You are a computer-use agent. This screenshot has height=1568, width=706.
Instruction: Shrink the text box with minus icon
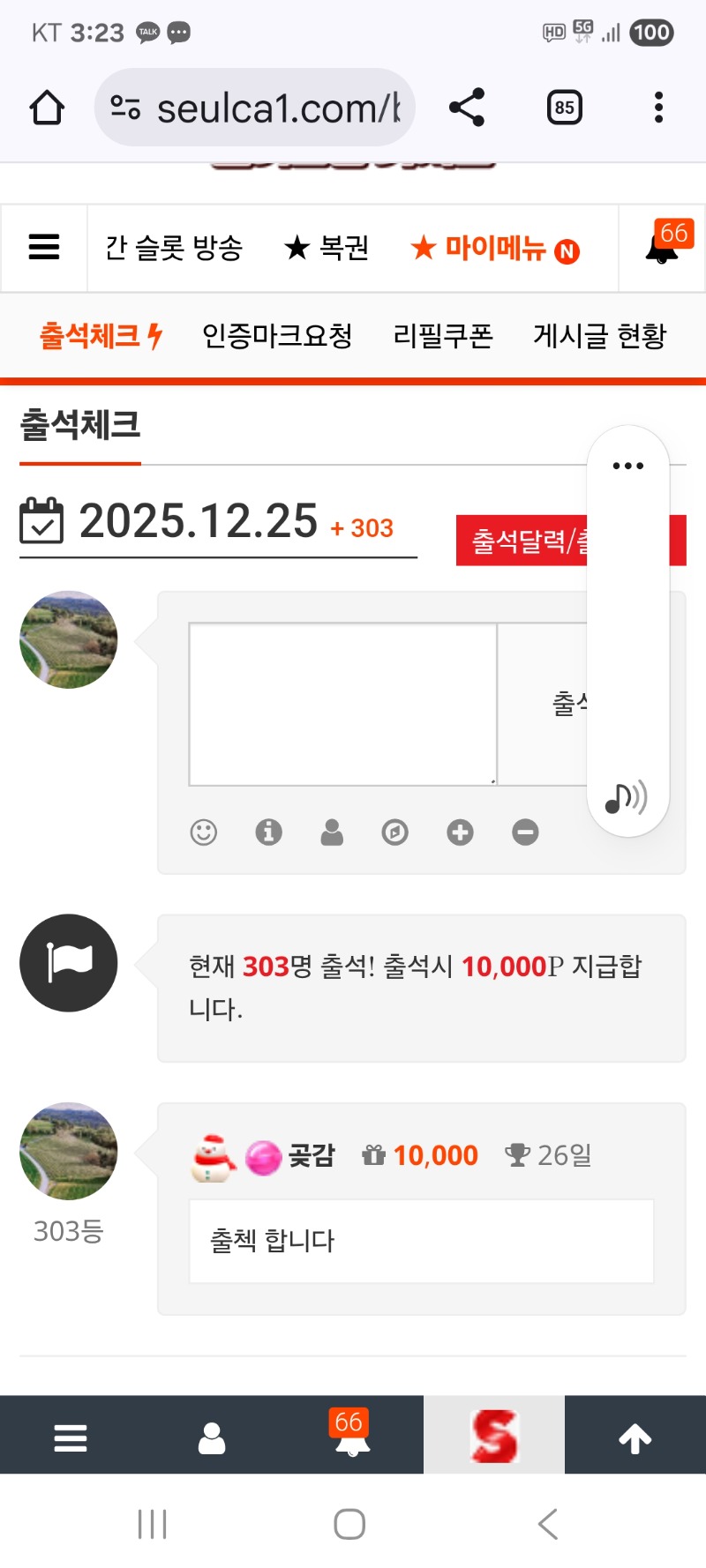click(525, 832)
